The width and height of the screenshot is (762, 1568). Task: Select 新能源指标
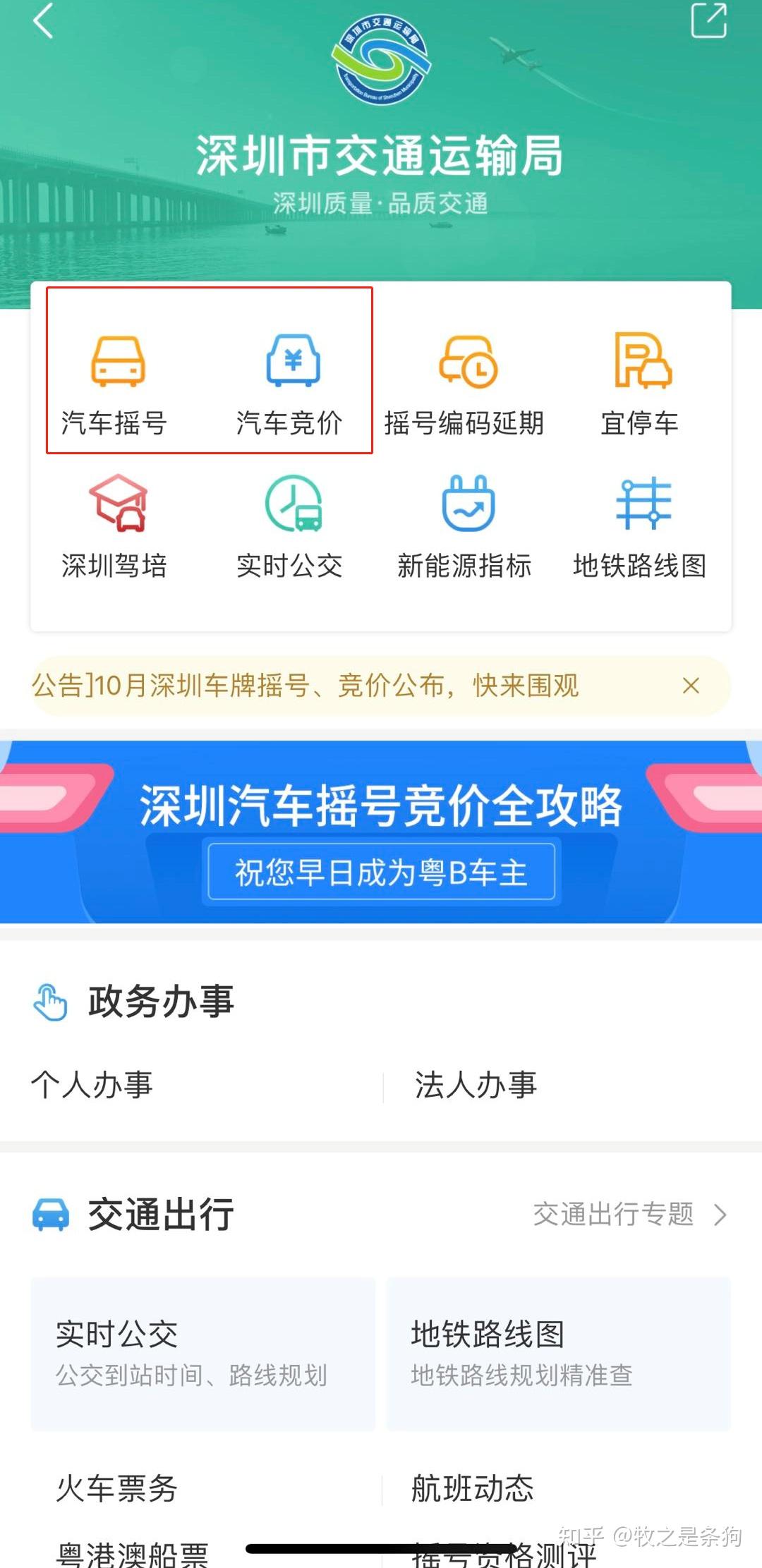[464, 527]
